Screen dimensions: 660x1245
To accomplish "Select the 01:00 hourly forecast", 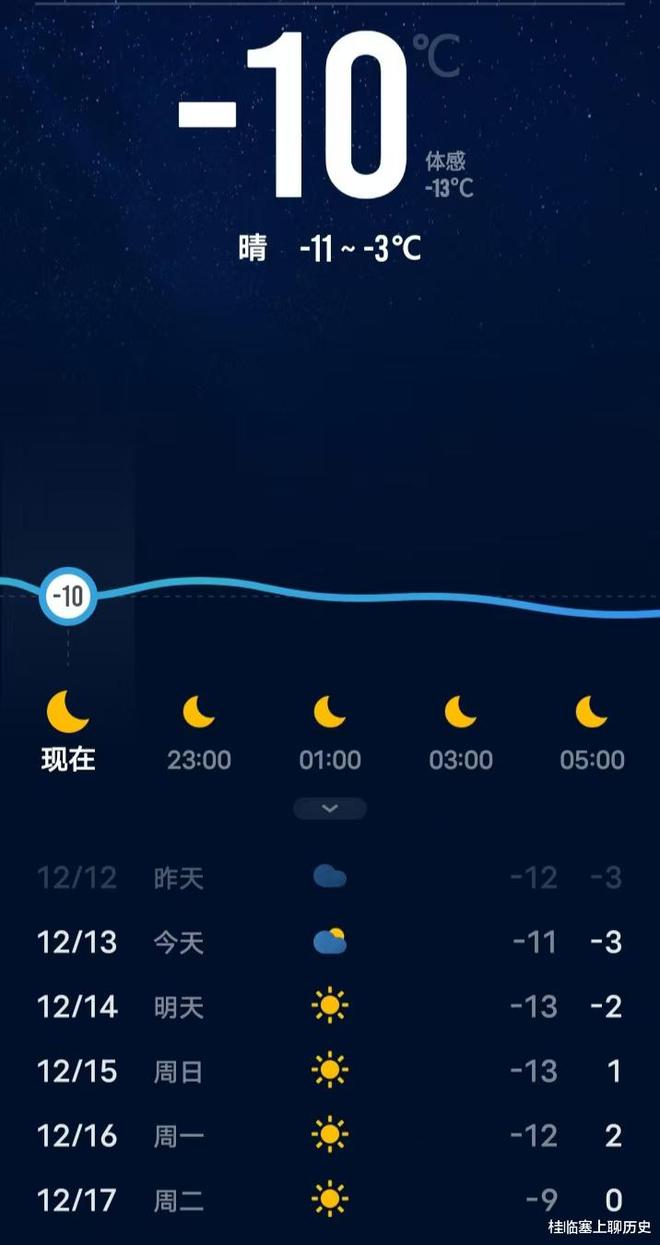I will point(330,735).
